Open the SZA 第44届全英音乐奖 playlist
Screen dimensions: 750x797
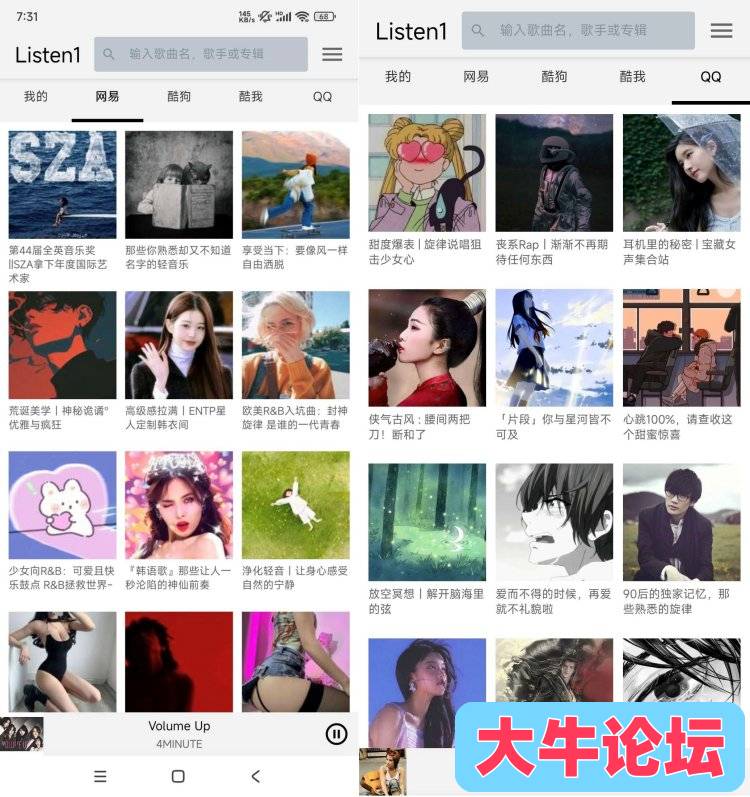62,185
